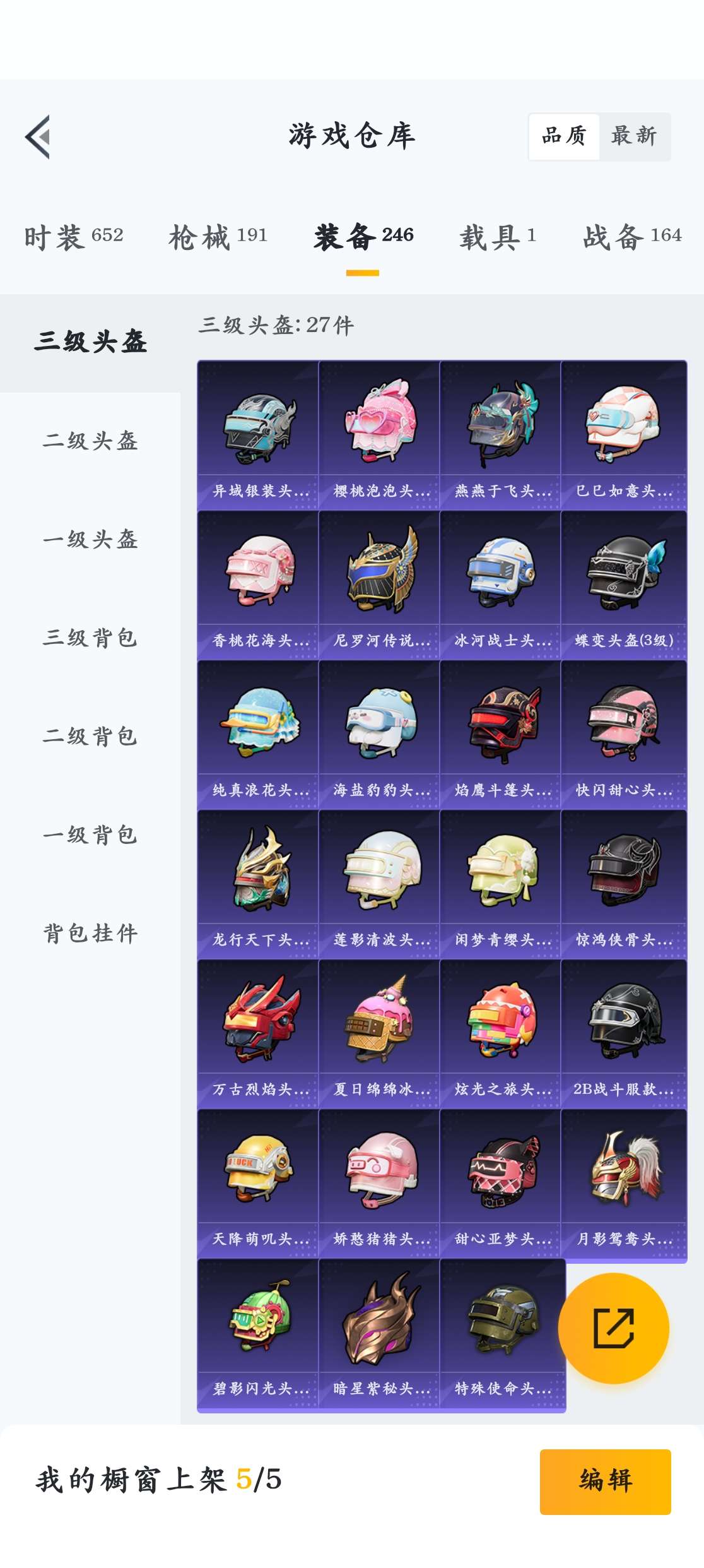
Task: Sort the warehouse by 最新
Action: coord(634,136)
